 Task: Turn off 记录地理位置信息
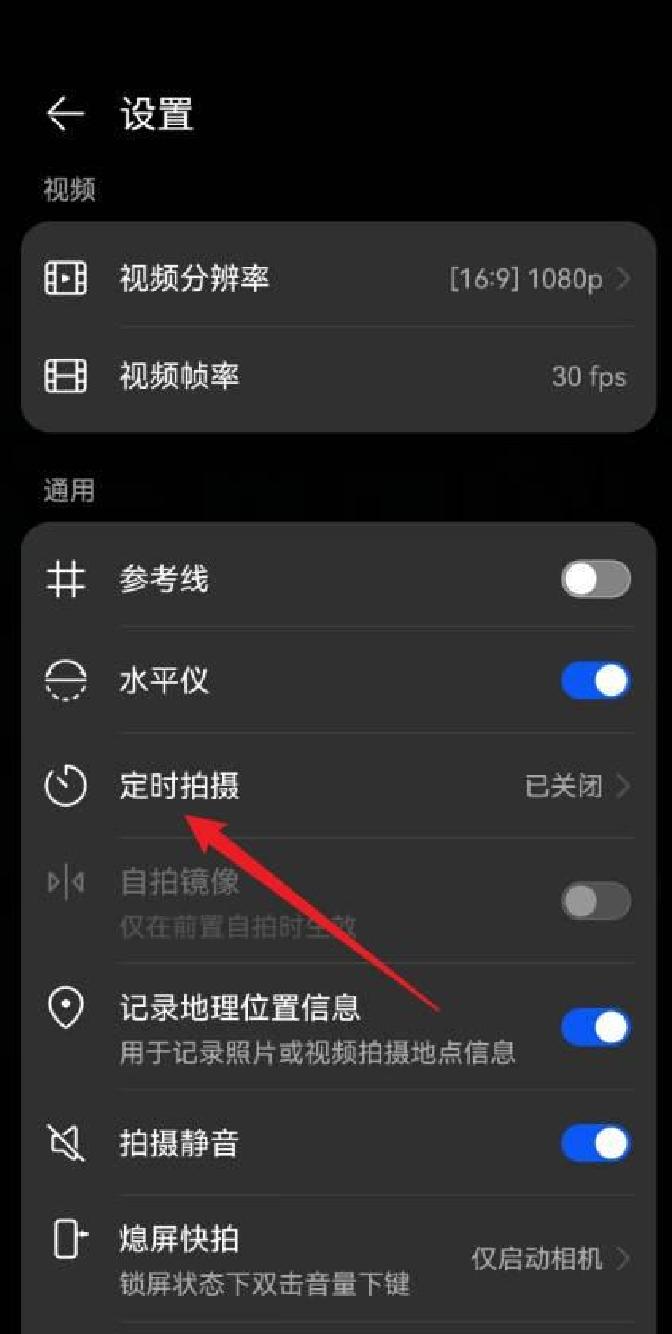(595, 1027)
